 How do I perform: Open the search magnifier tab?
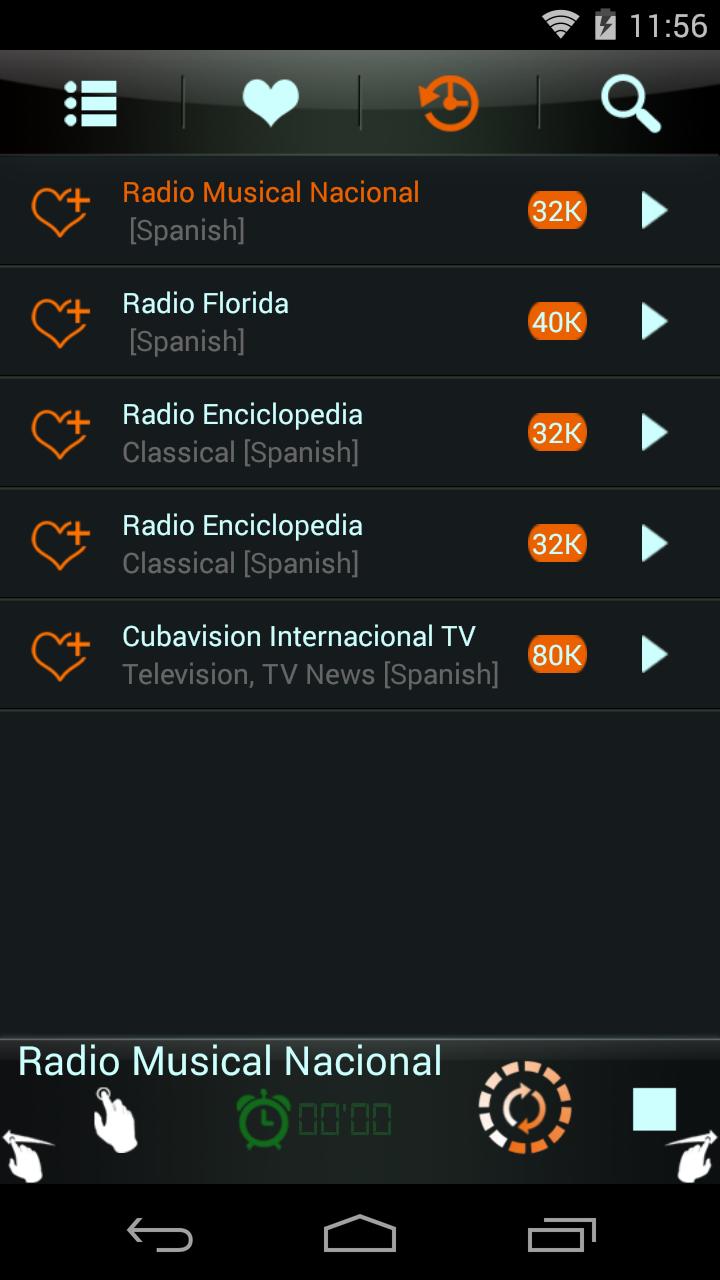(x=630, y=104)
